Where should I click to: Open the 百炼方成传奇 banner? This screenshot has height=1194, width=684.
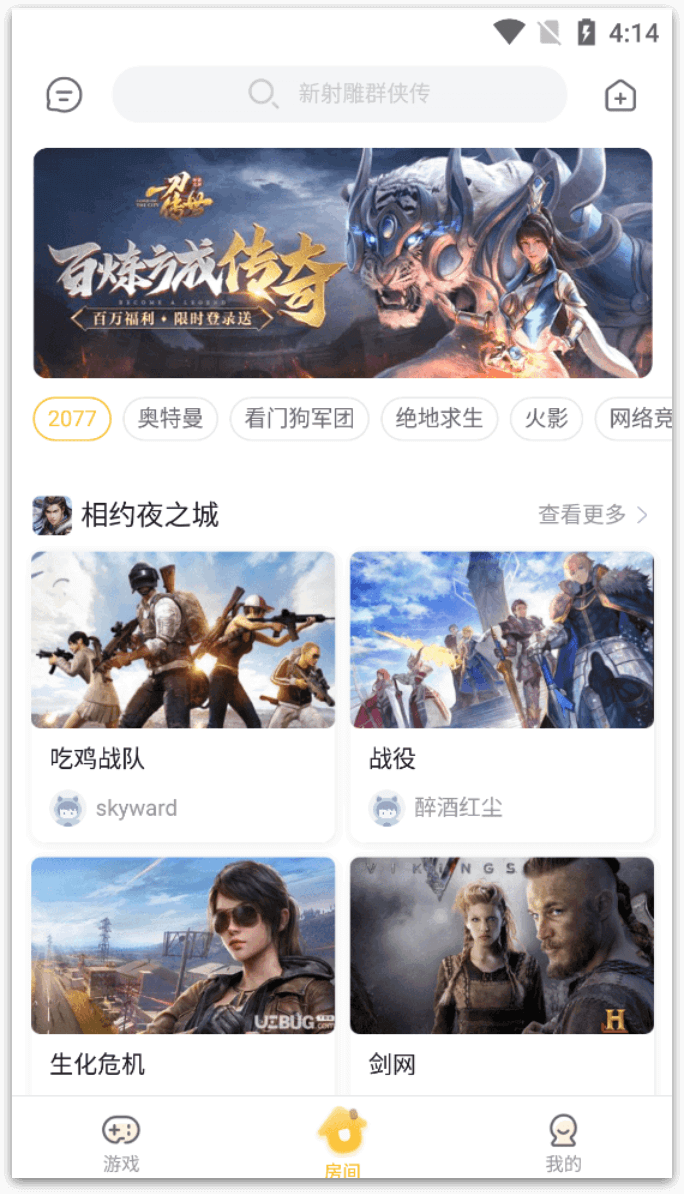click(x=342, y=263)
